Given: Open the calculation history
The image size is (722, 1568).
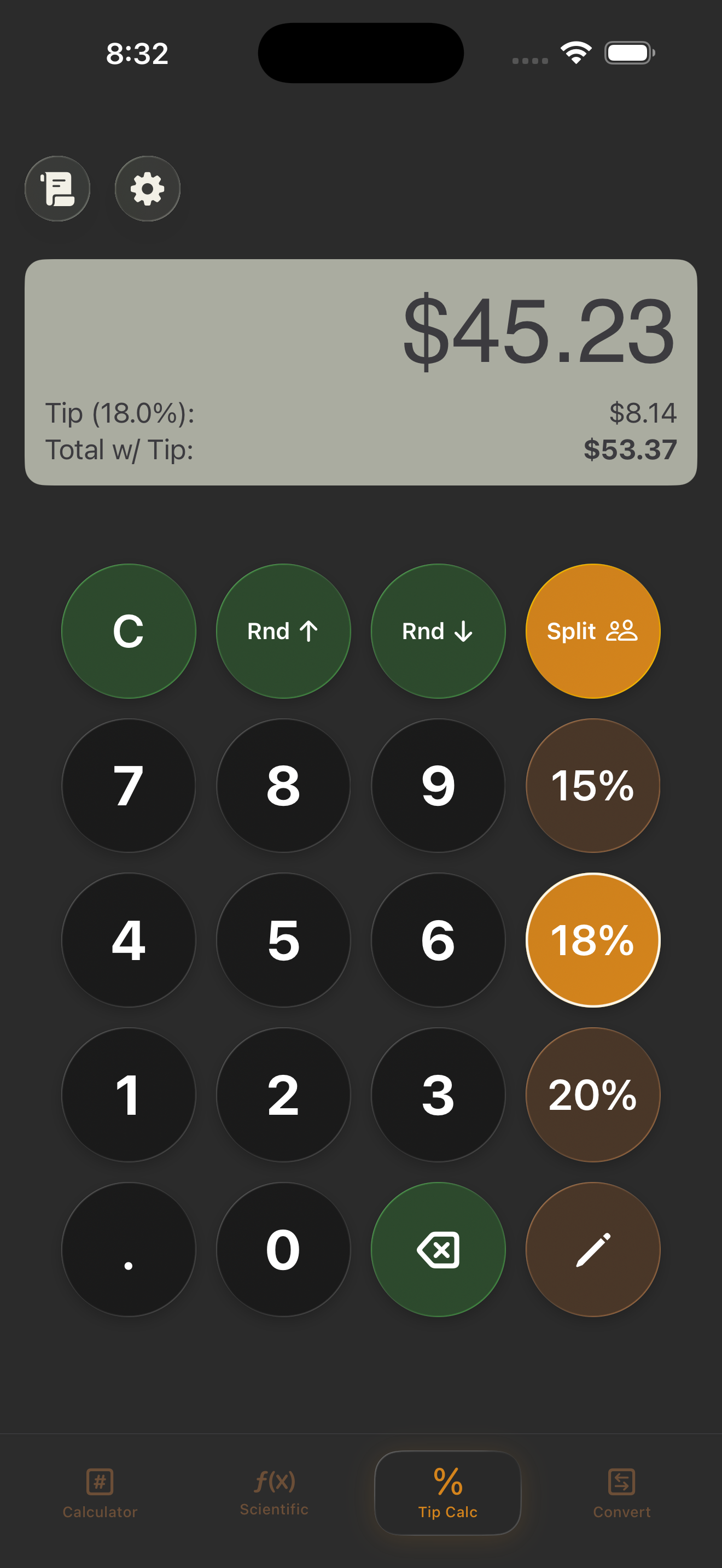Looking at the screenshot, I should 58,189.
